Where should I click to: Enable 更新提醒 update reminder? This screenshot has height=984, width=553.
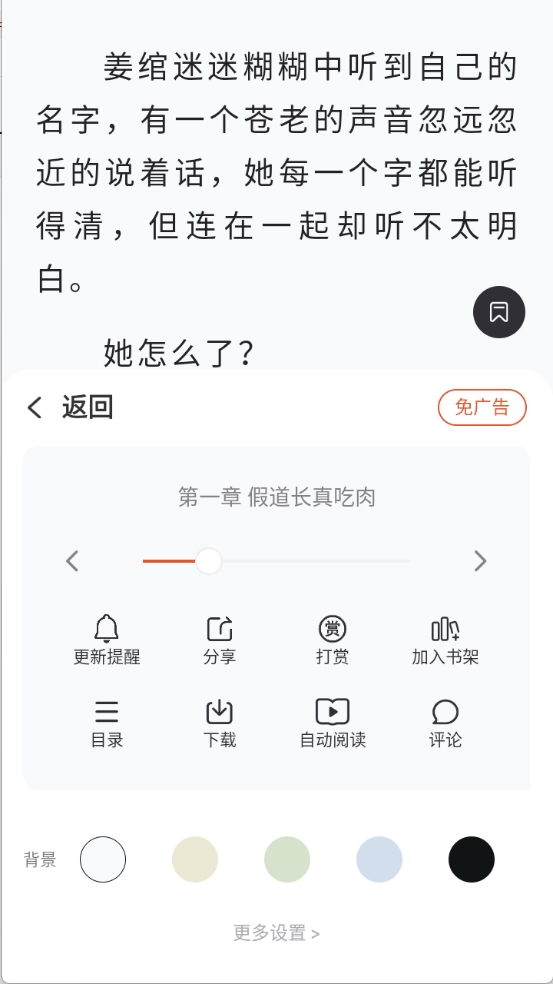point(107,640)
